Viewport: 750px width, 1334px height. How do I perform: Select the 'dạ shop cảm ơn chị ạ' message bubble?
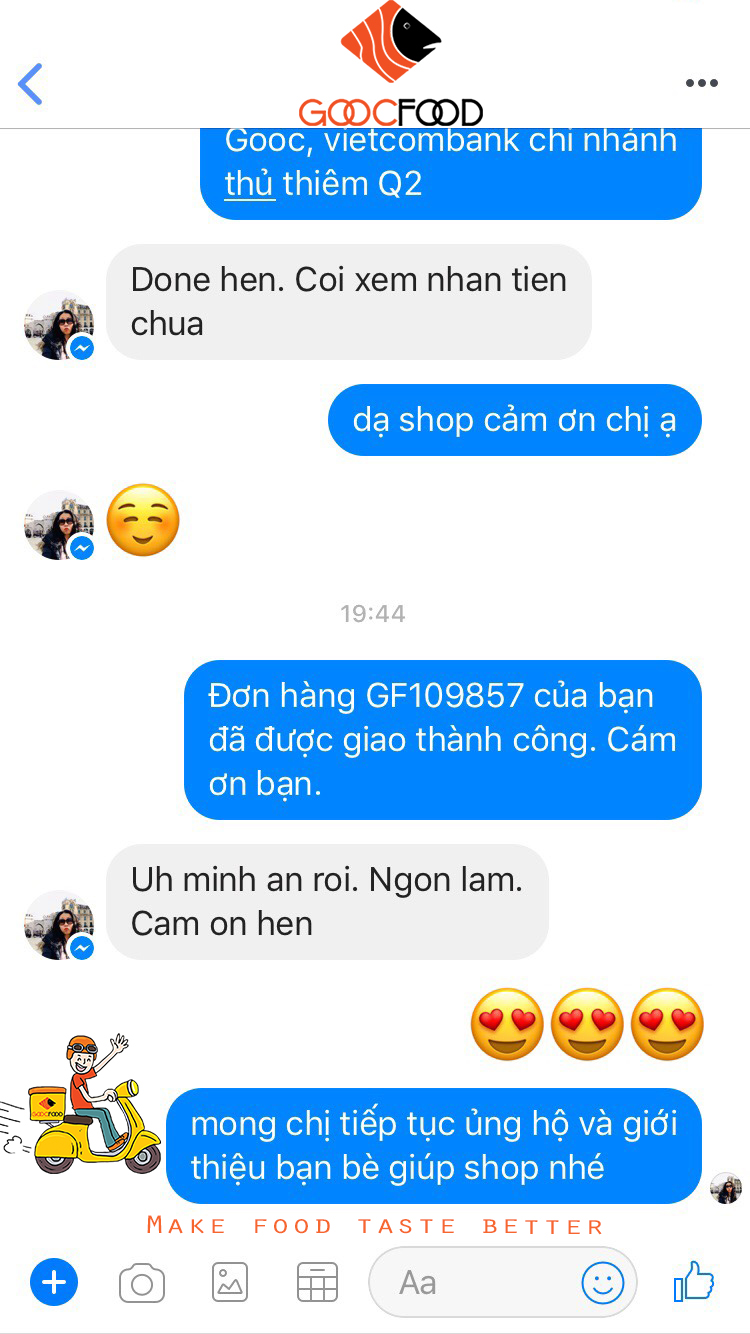[514, 419]
